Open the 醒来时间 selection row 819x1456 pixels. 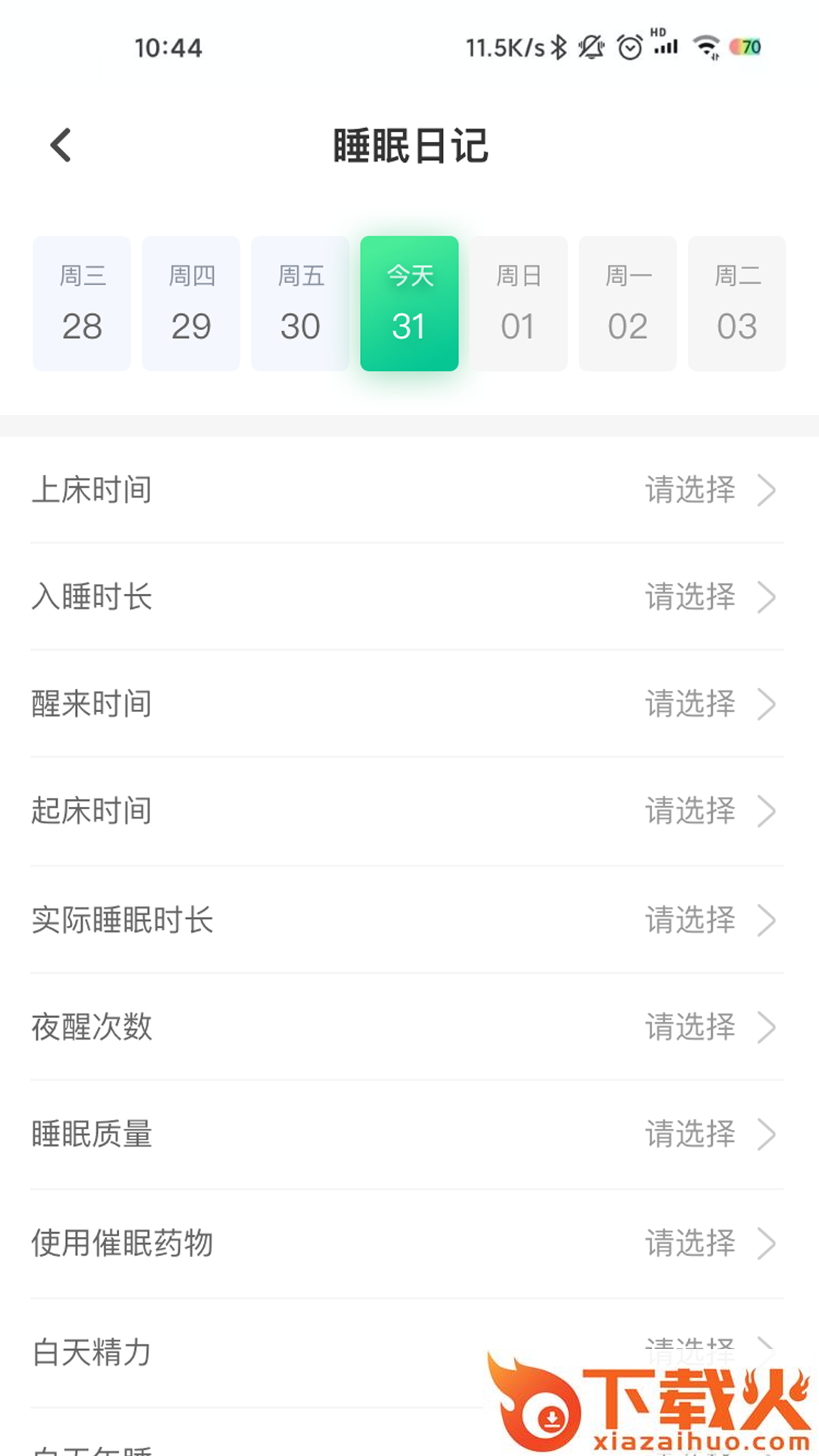[x=408, y=704]
